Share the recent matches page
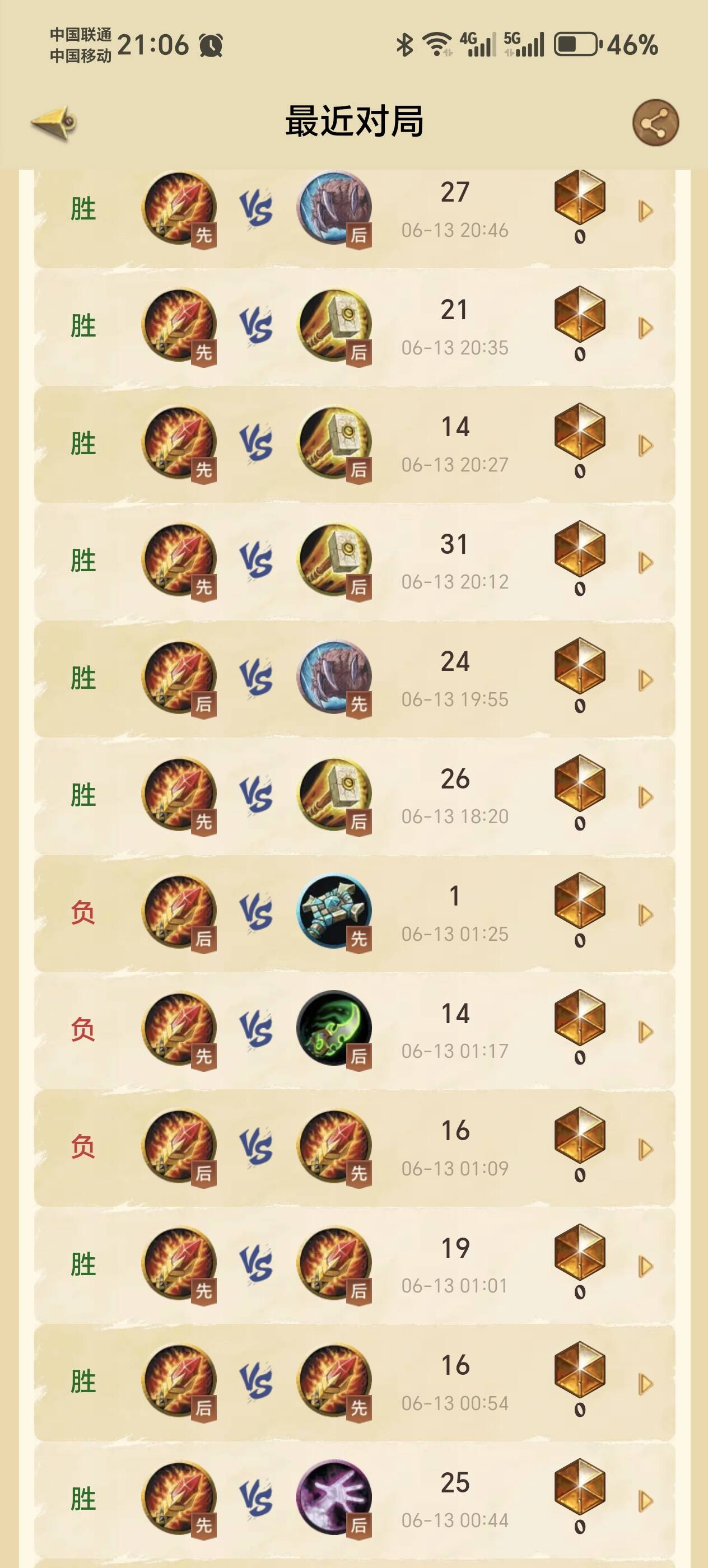The height and width of the screenshot is (1568, 708). tap(655, 123)
